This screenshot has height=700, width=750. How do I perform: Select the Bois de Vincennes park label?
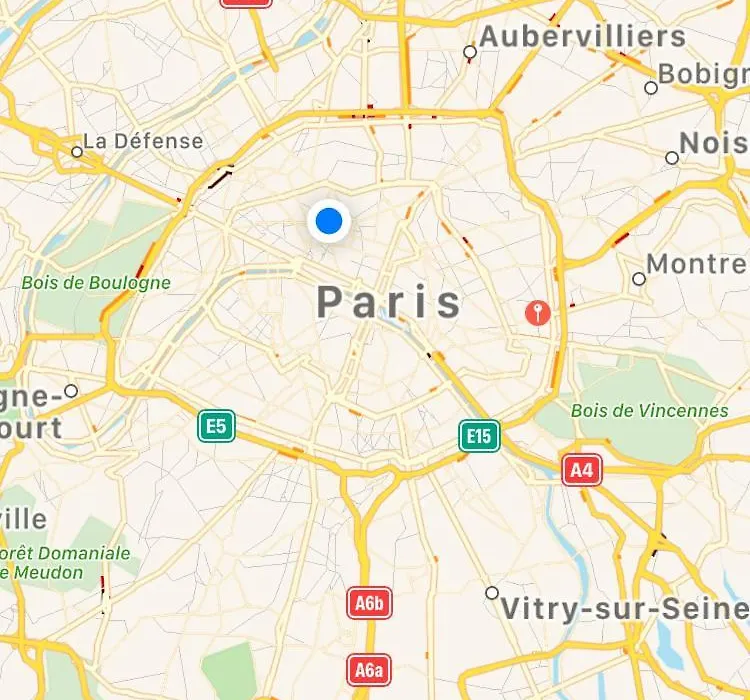pyautogui.click(x=649, y=411)
